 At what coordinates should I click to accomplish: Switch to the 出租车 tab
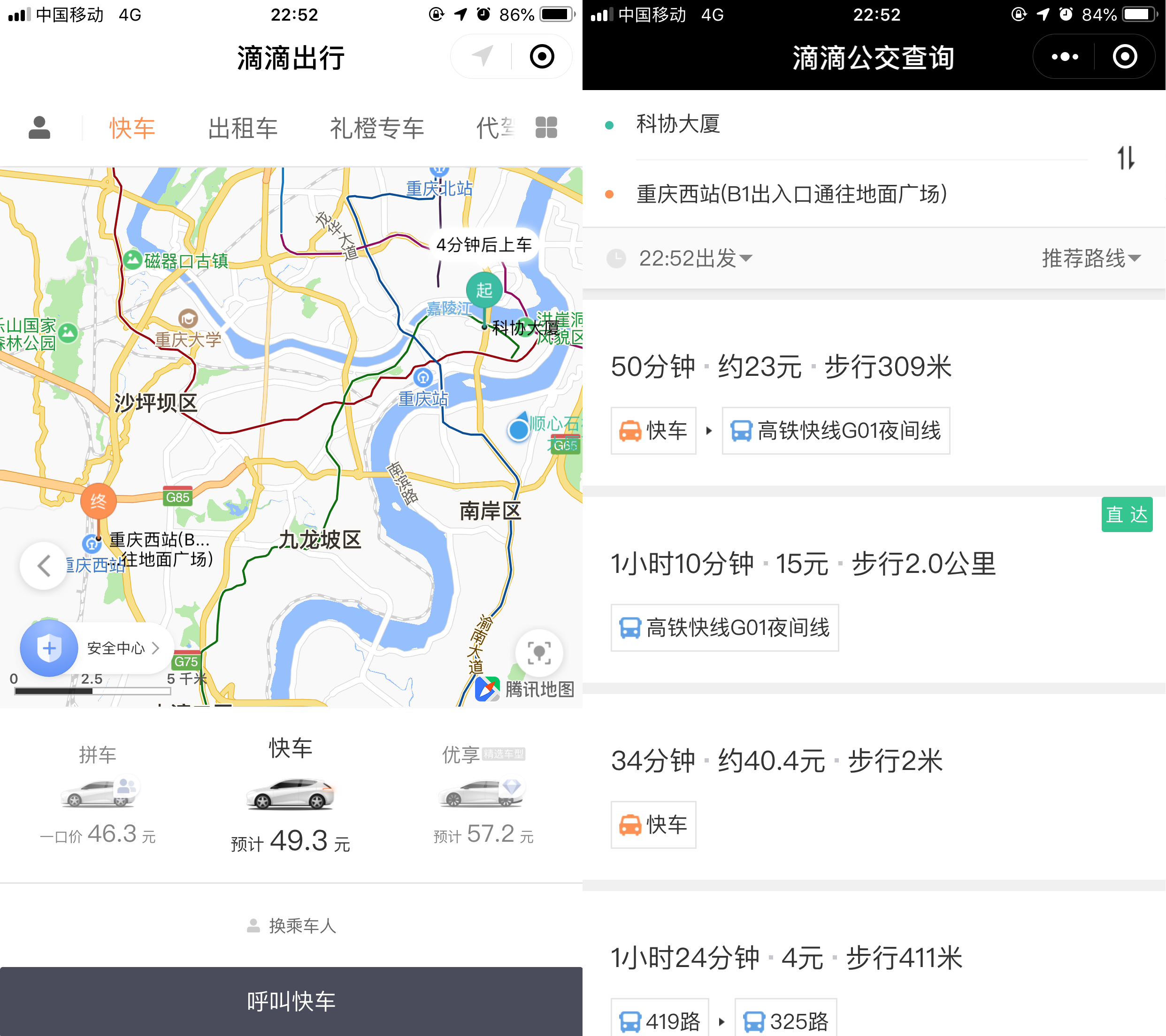click(x=242, y=128)
